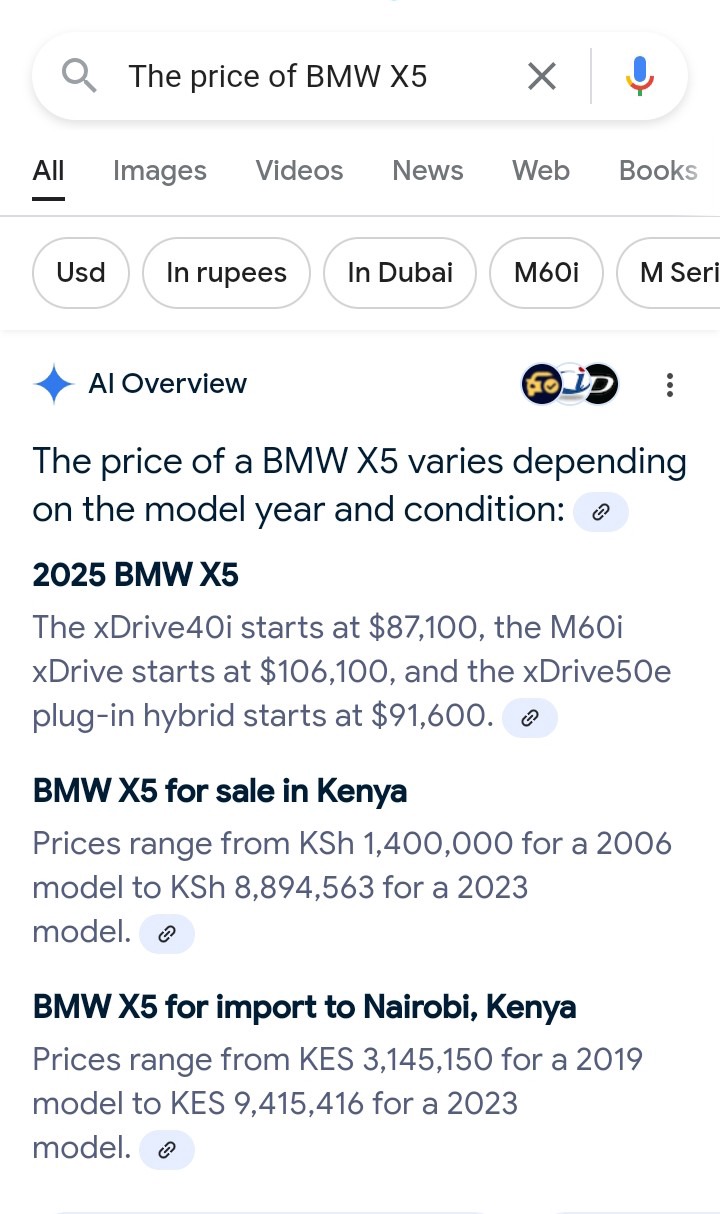720x1214 pixels.
Task: Open the News tab
Action: [x=428, y=171]
